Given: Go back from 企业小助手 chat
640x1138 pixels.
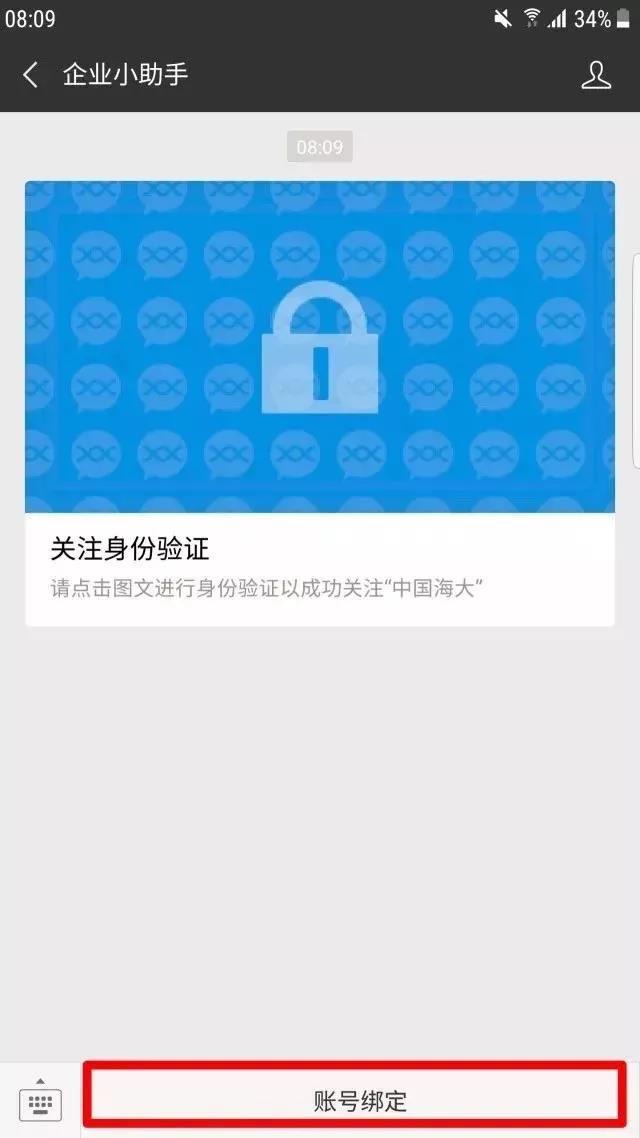Looking at the screenshot, I should point(31,75).
